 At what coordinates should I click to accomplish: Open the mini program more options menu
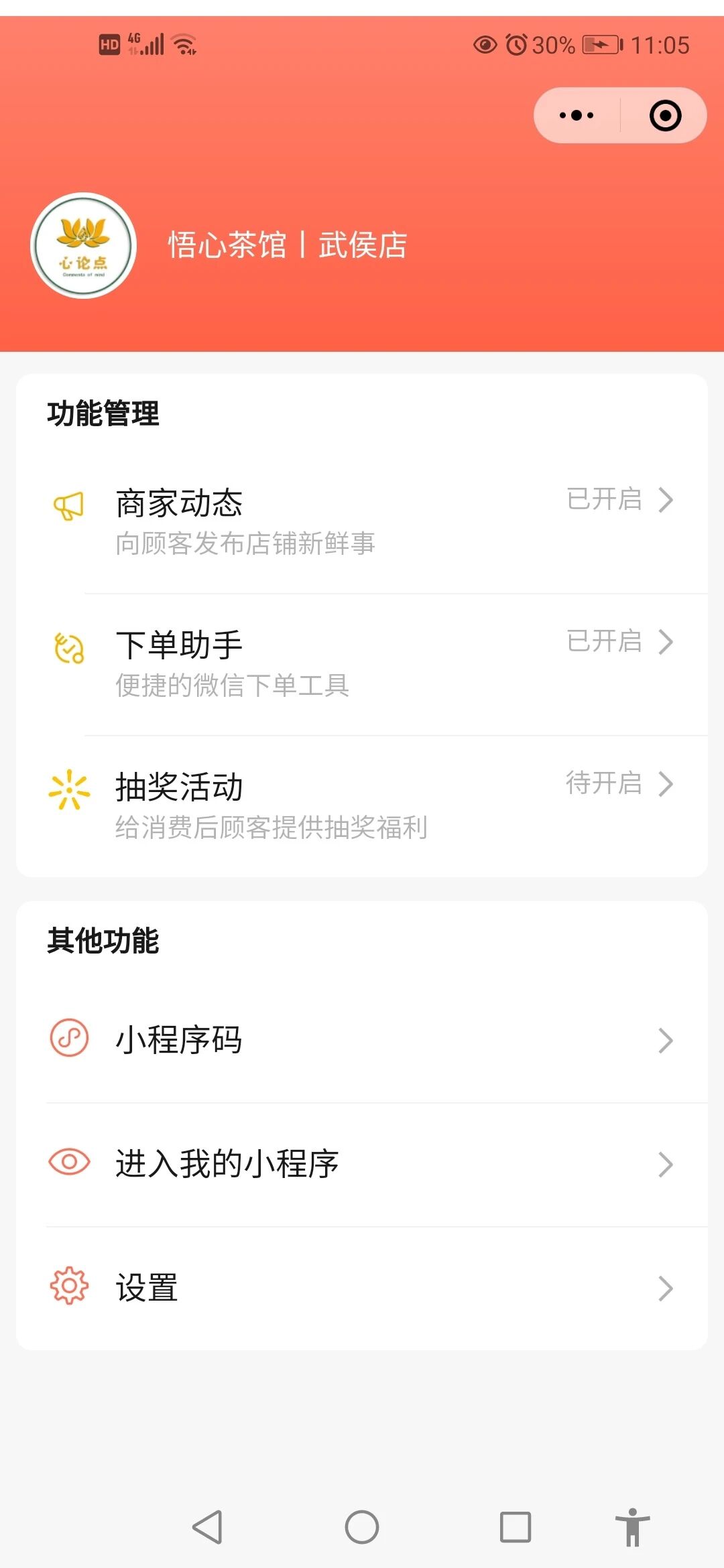(x=577, y=115)
